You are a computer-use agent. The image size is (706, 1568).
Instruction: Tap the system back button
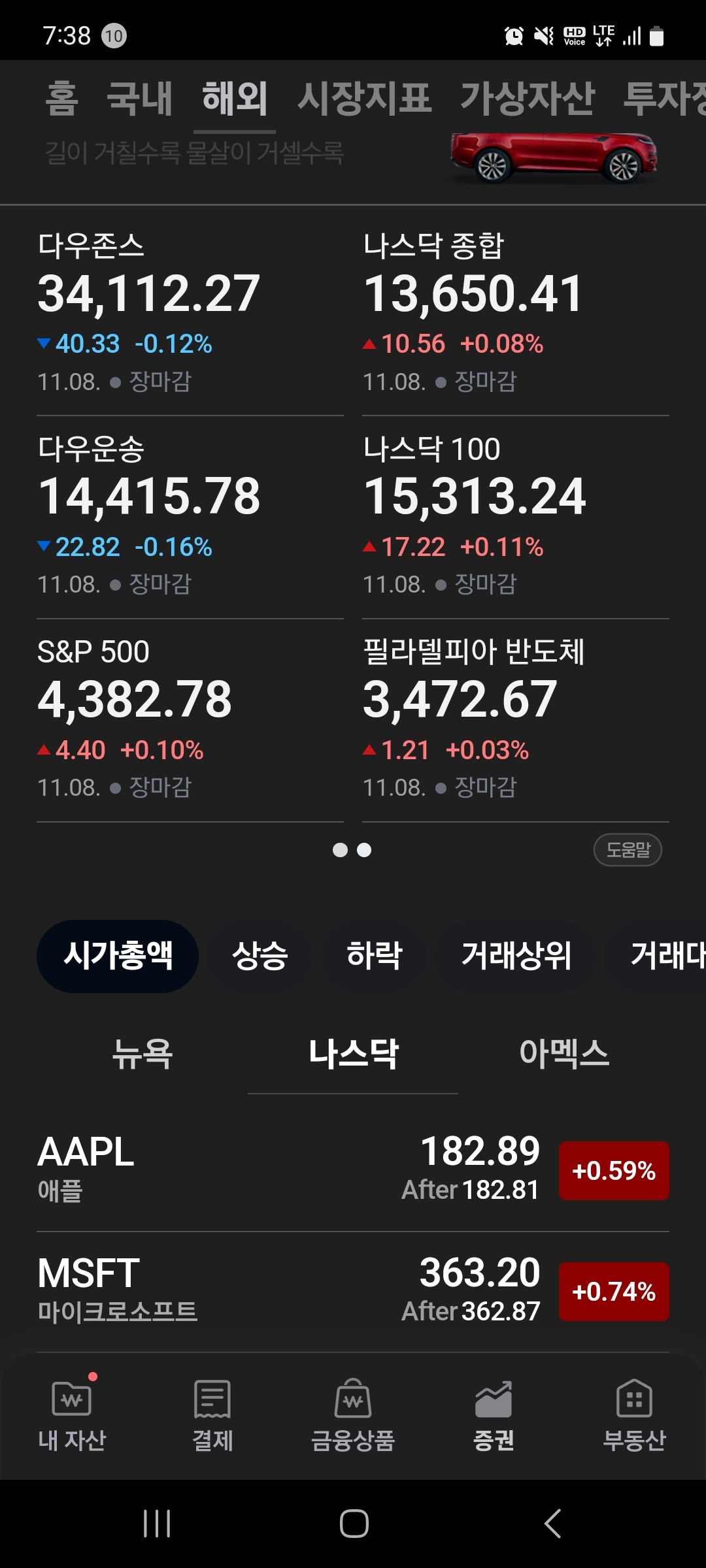point(552,1524)
